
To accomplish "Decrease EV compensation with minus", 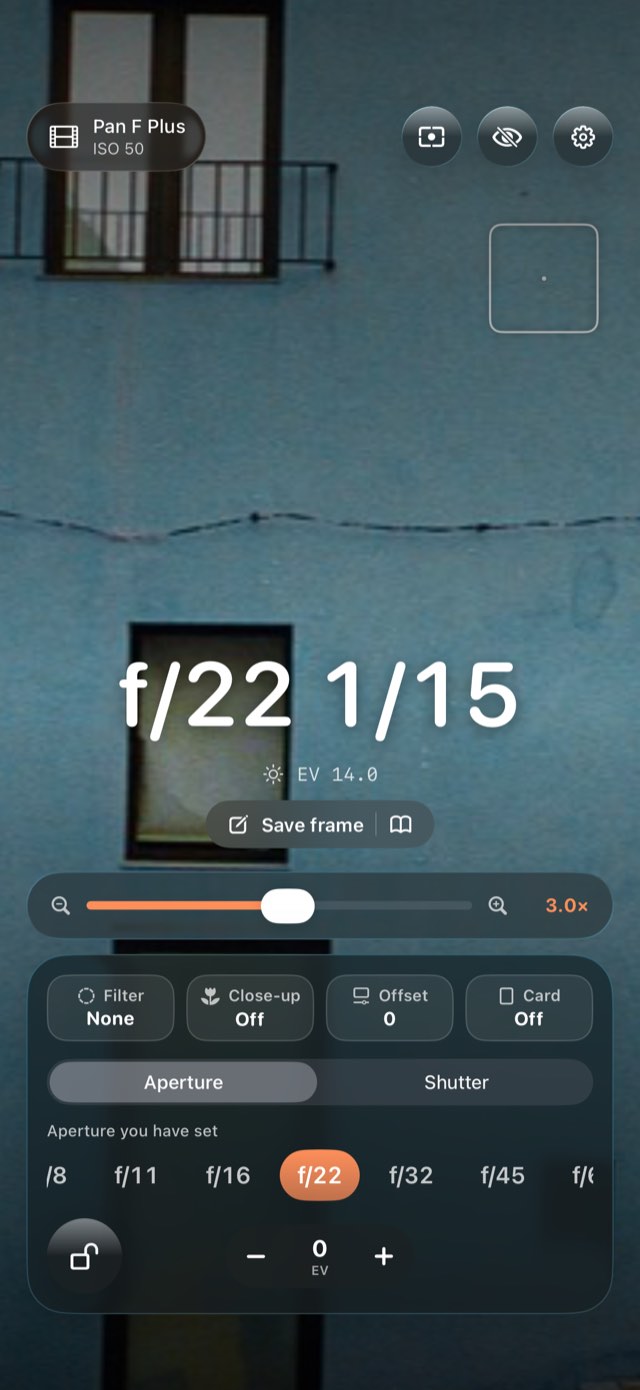I will pos(256,1257).
